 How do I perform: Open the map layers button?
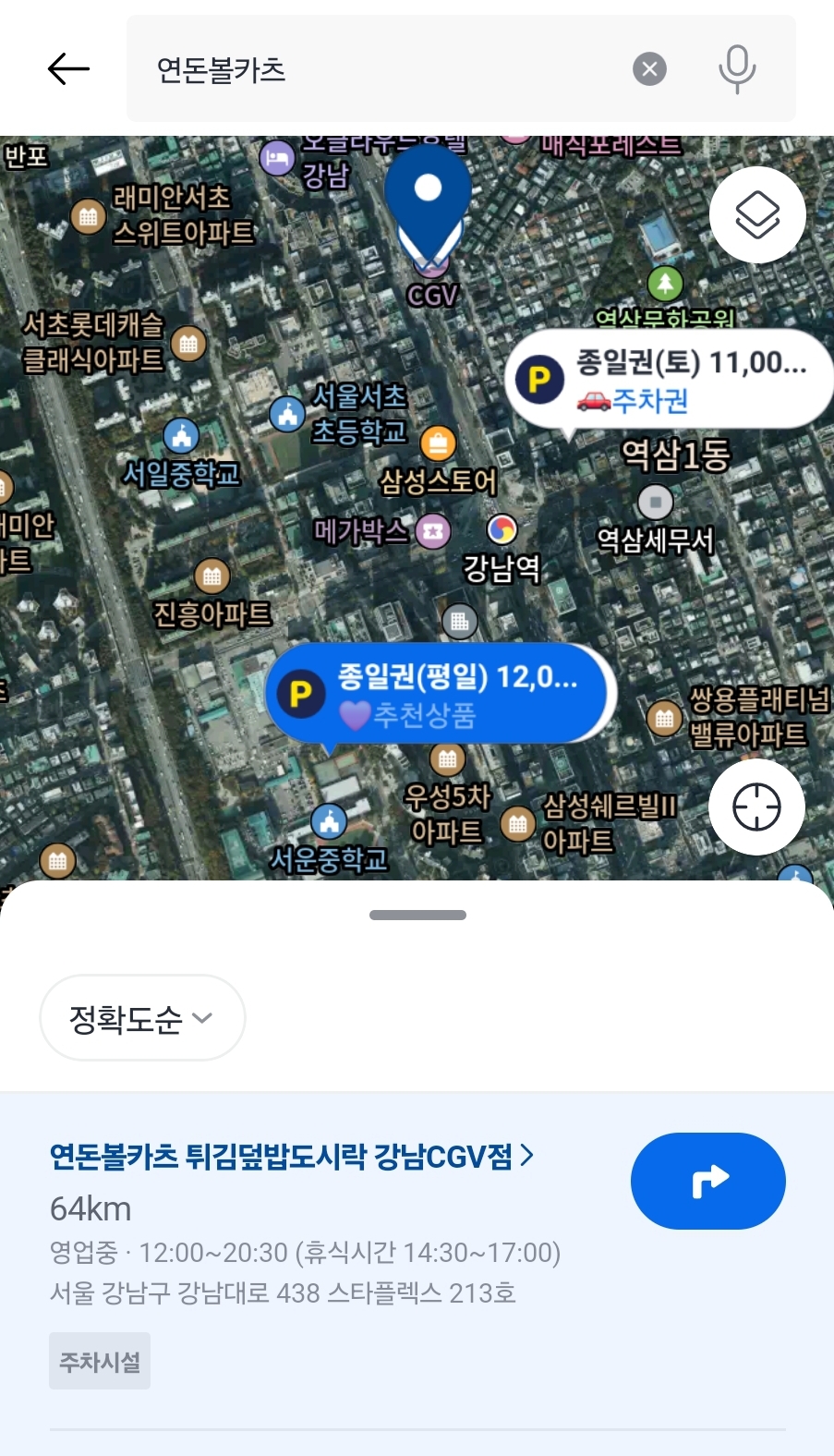point(757,215)
